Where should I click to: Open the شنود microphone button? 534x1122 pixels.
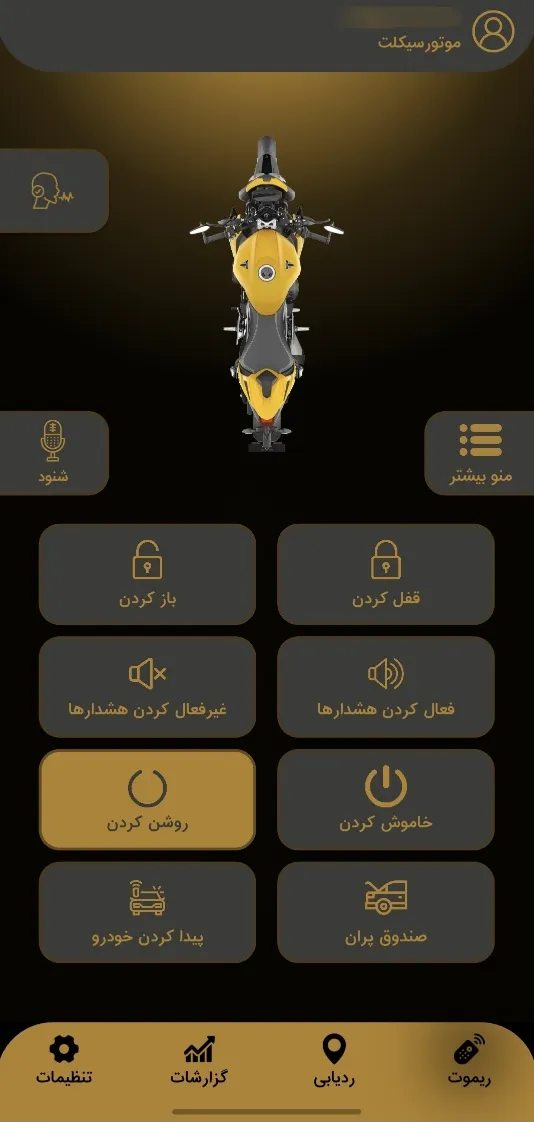[54, 453]
